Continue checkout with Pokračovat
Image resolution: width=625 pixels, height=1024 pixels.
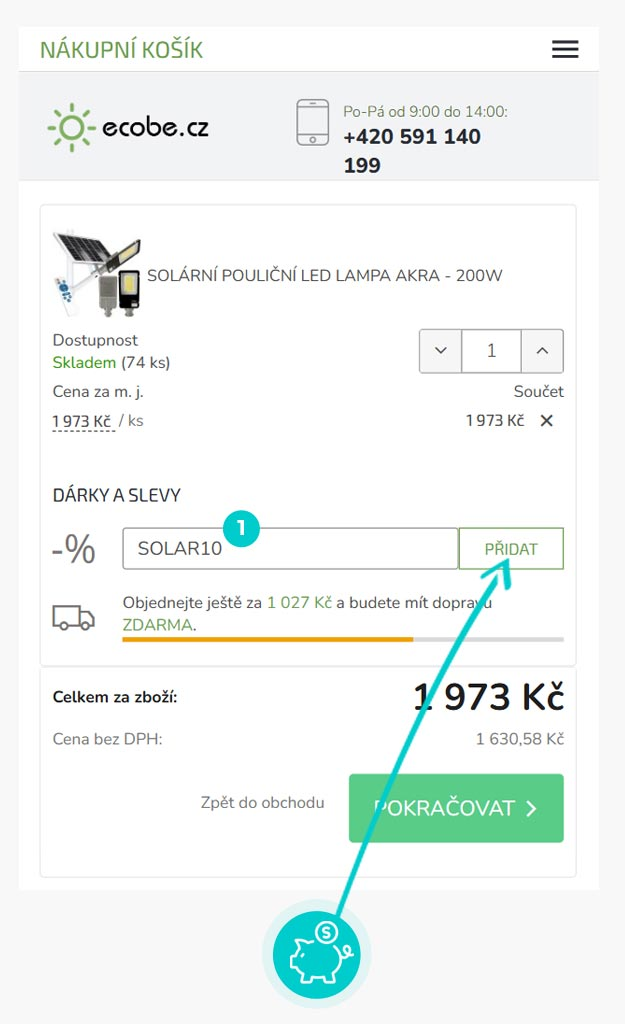tap(455, 808)
